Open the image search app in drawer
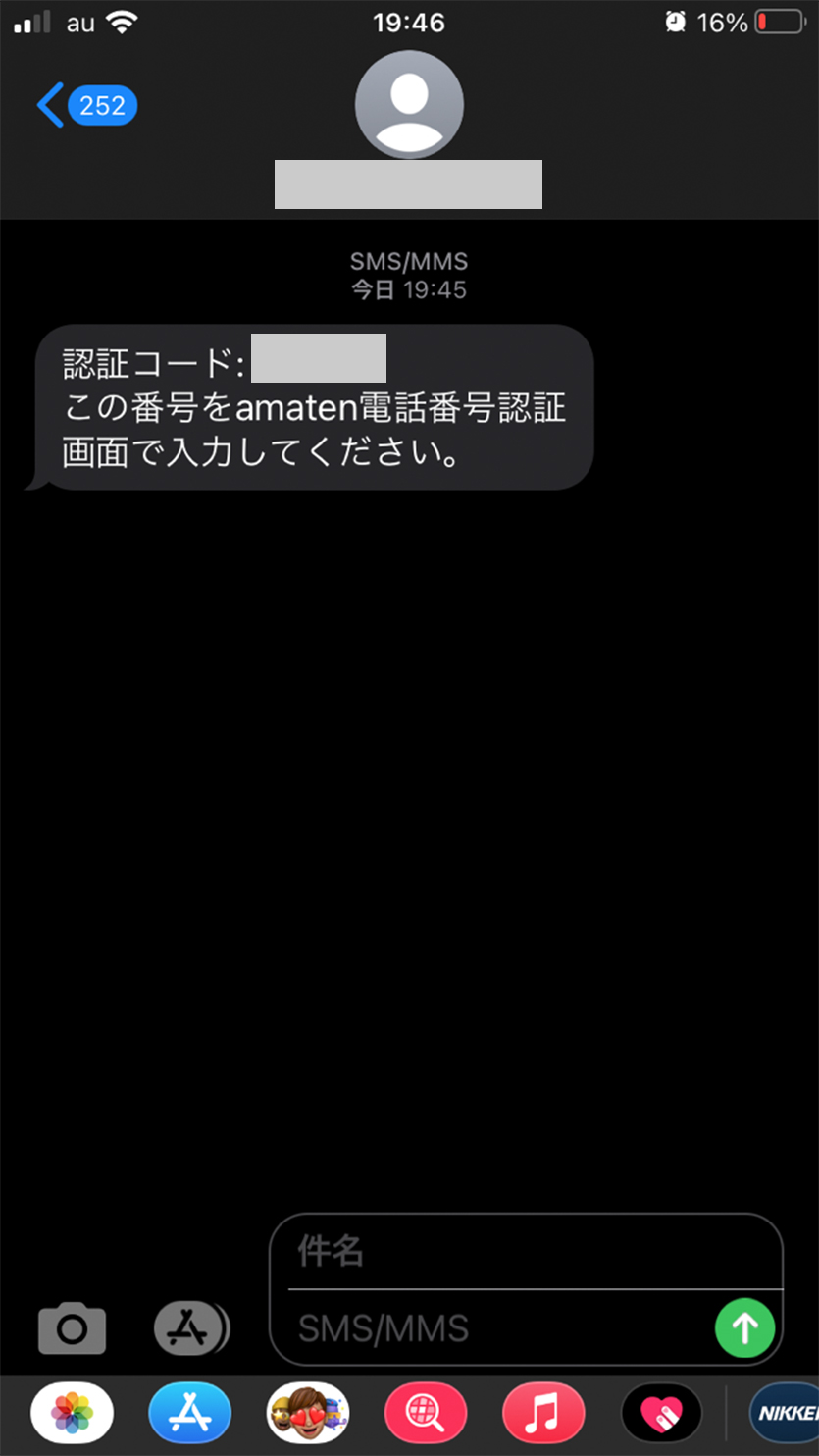This screenshot has width=819, height=1456. click(x=426, y=1414)
